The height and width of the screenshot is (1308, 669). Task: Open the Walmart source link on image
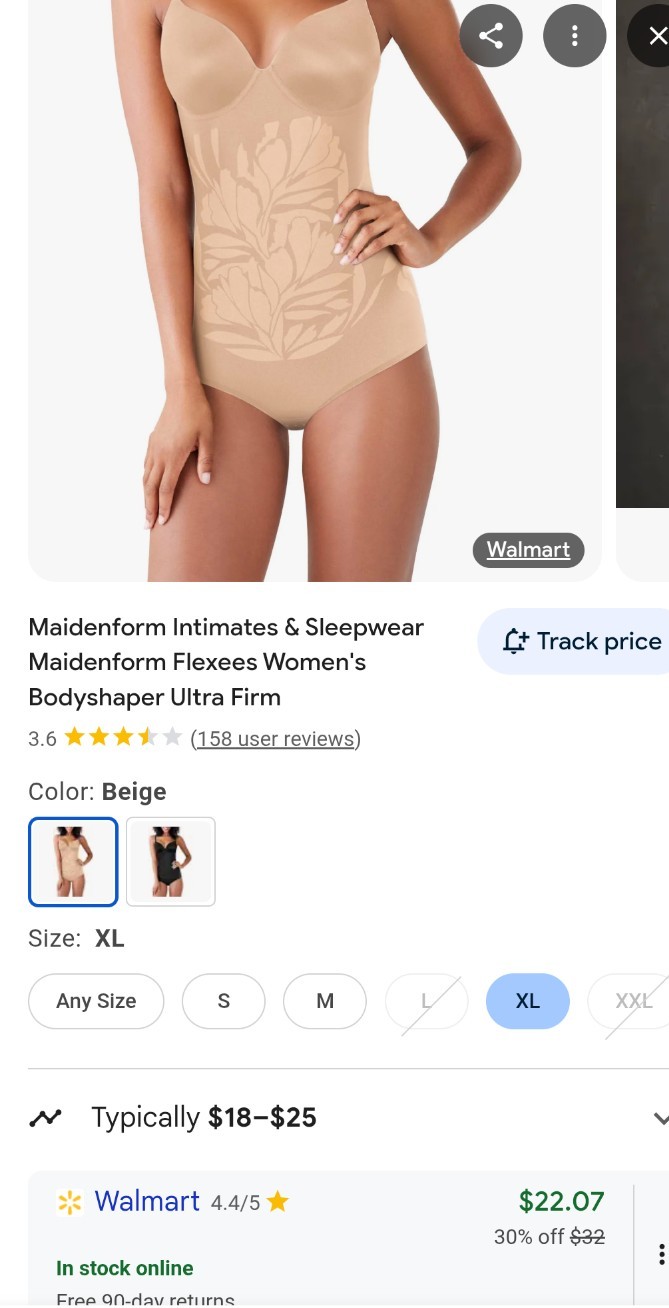click(528, 550)
